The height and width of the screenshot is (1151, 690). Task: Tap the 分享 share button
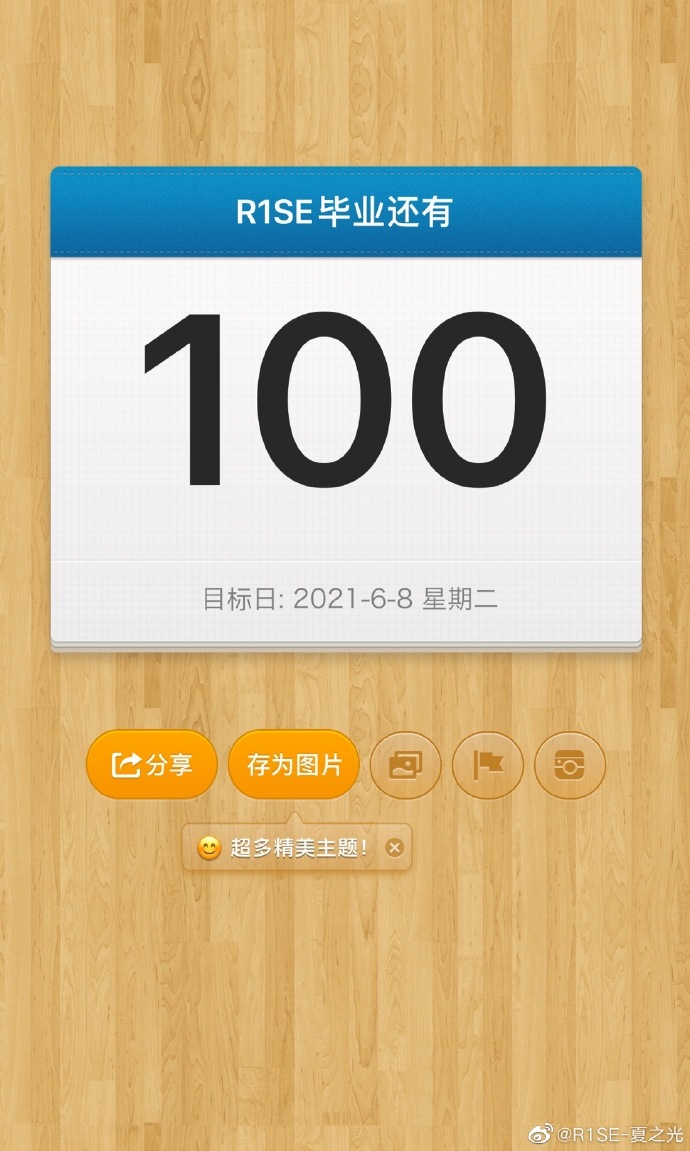point(151,765)
